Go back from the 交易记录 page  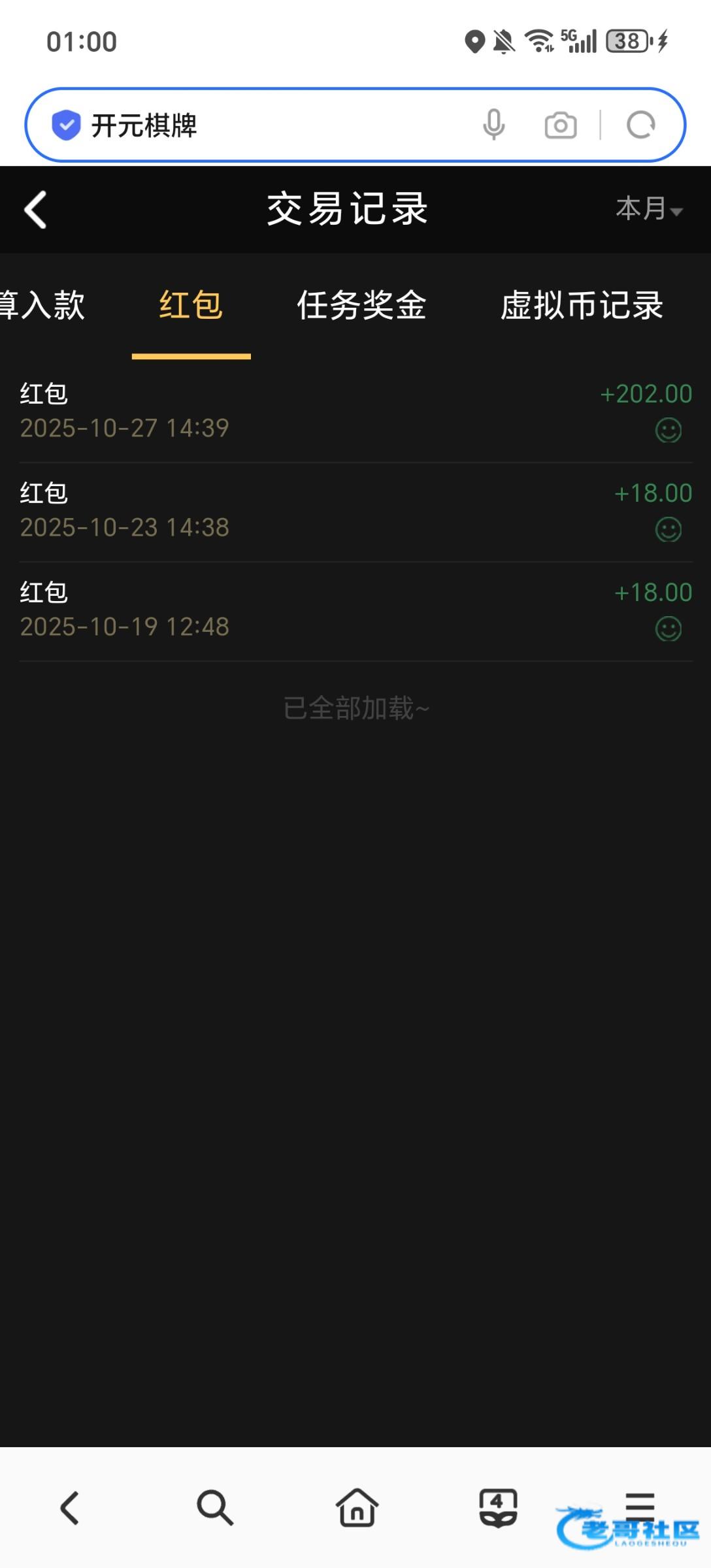pos(36,210)
